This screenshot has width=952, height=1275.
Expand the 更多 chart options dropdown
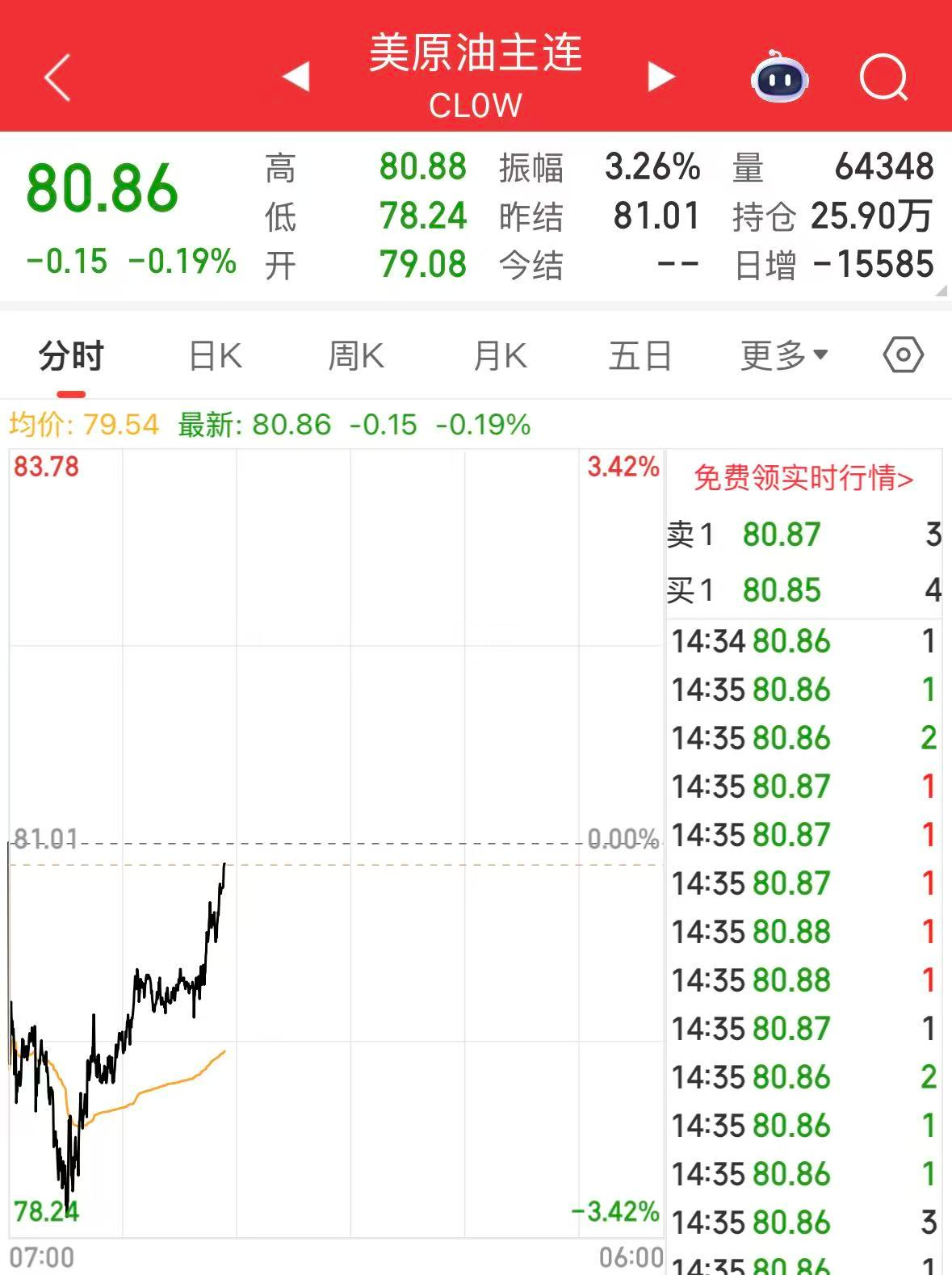point(784,355)
